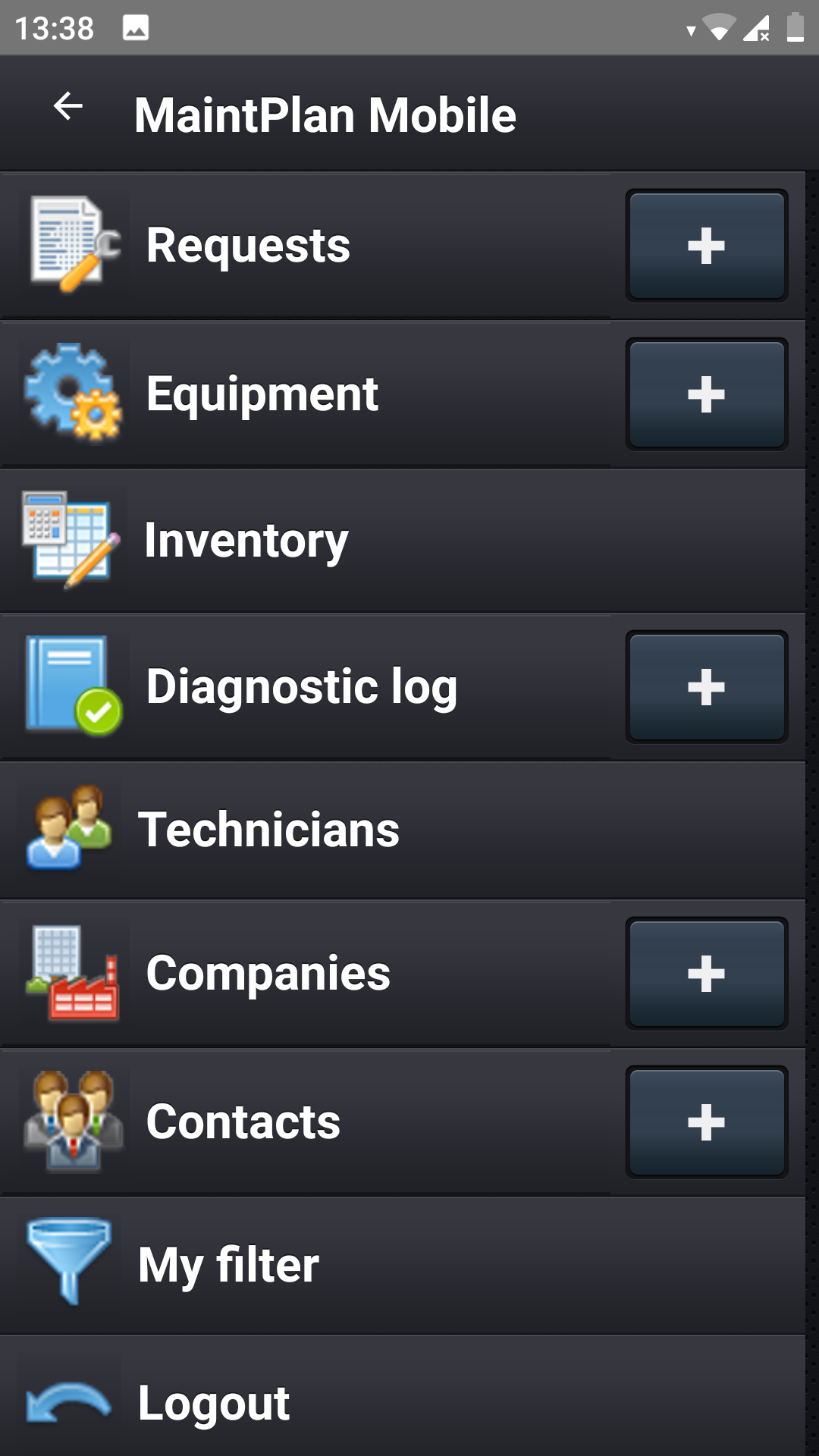Go back using the top arrow
This screenshot has width=819, height=1456.
[67, 107]
